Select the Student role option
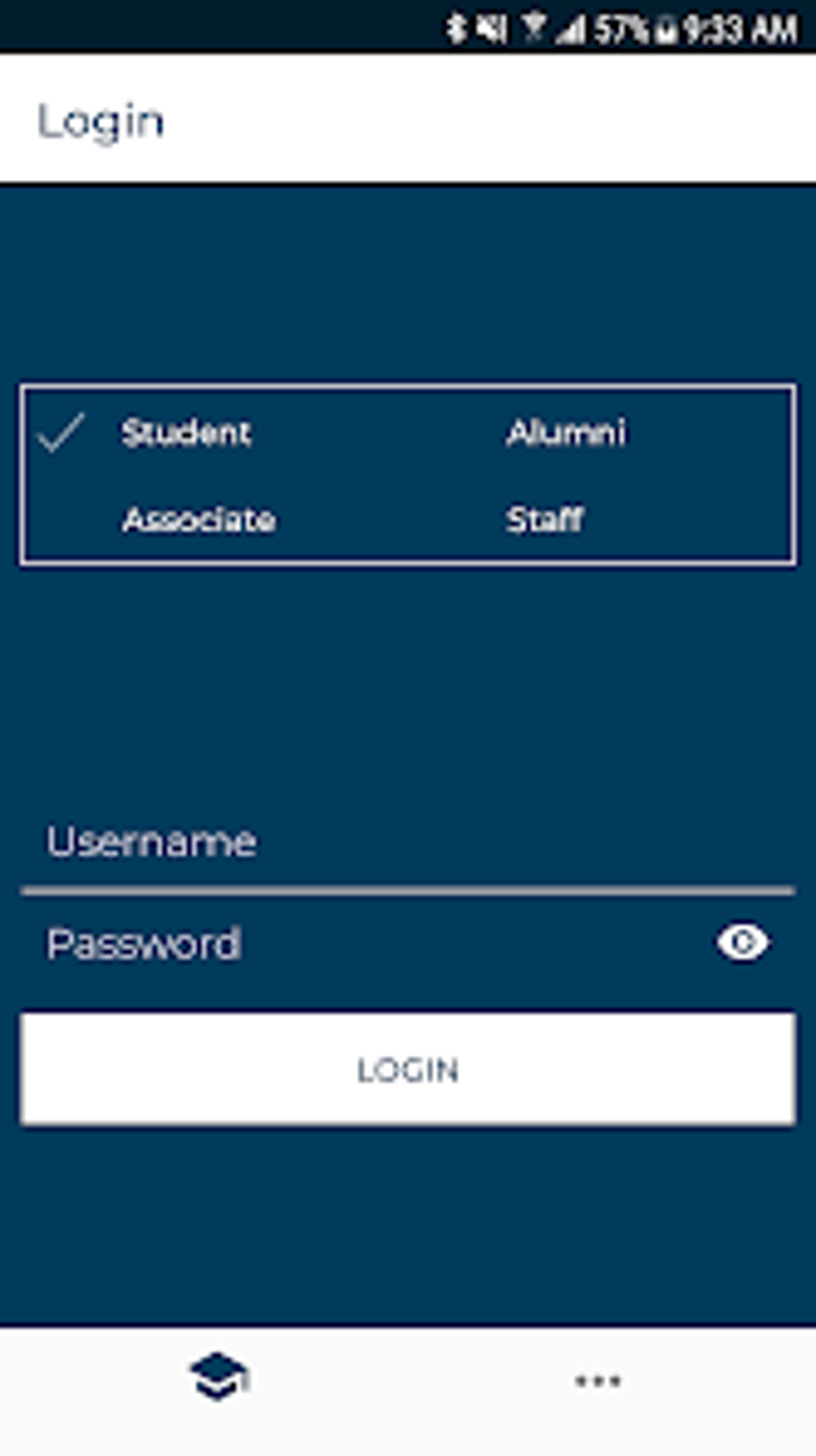The image size is (816, 1456). point(187,434)
